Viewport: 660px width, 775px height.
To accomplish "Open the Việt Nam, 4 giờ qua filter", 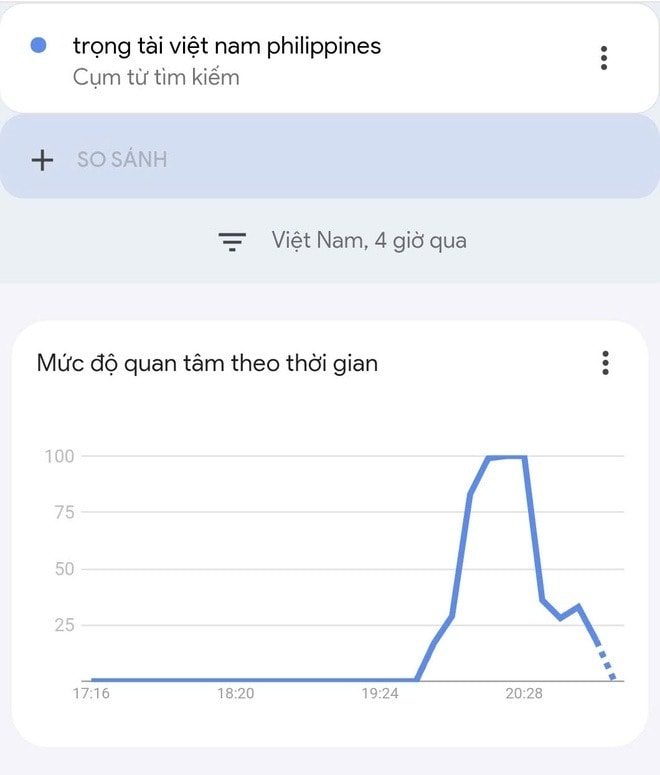I will coord(342,241).
